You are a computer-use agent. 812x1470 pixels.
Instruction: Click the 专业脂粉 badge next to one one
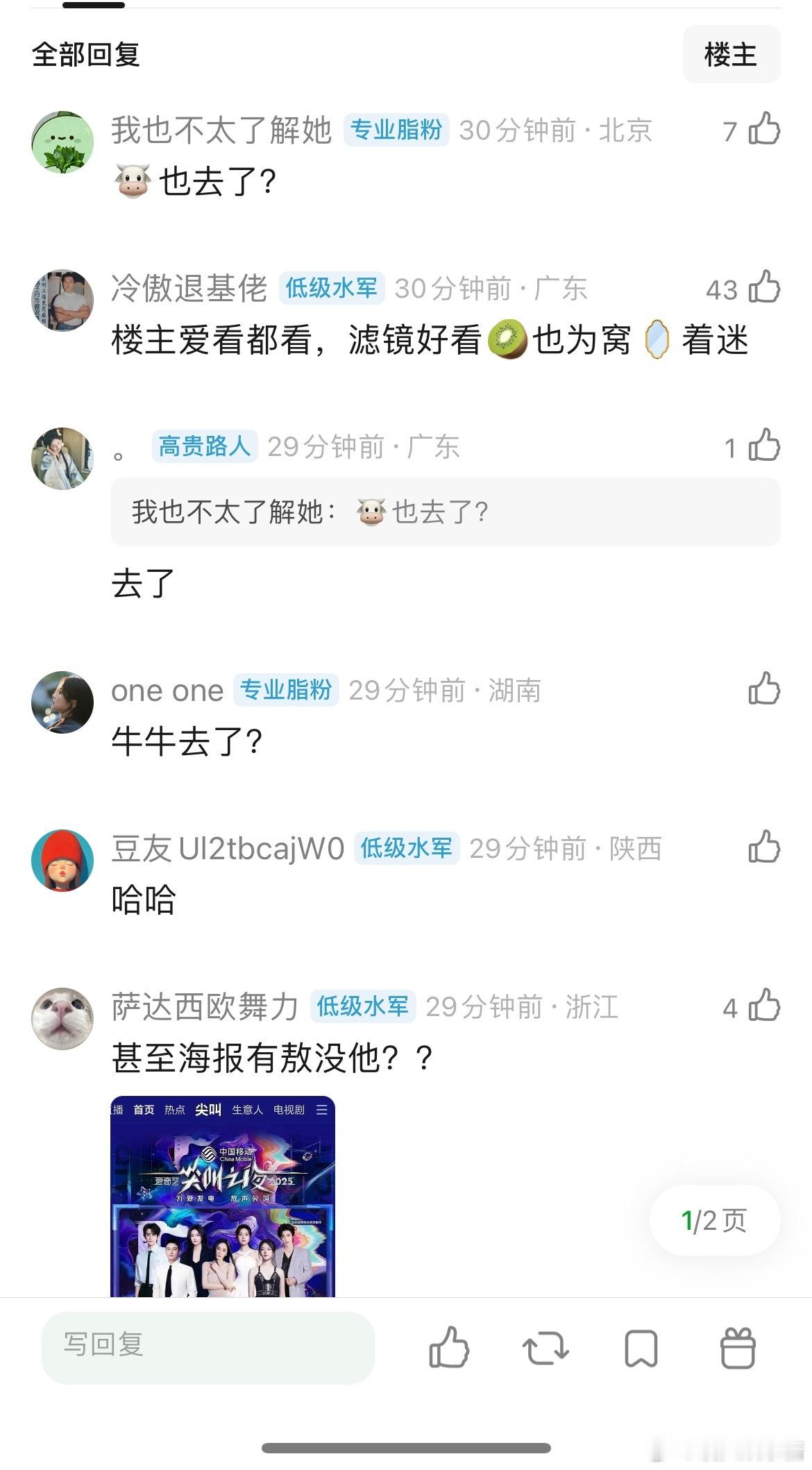[x=285, y=690]
